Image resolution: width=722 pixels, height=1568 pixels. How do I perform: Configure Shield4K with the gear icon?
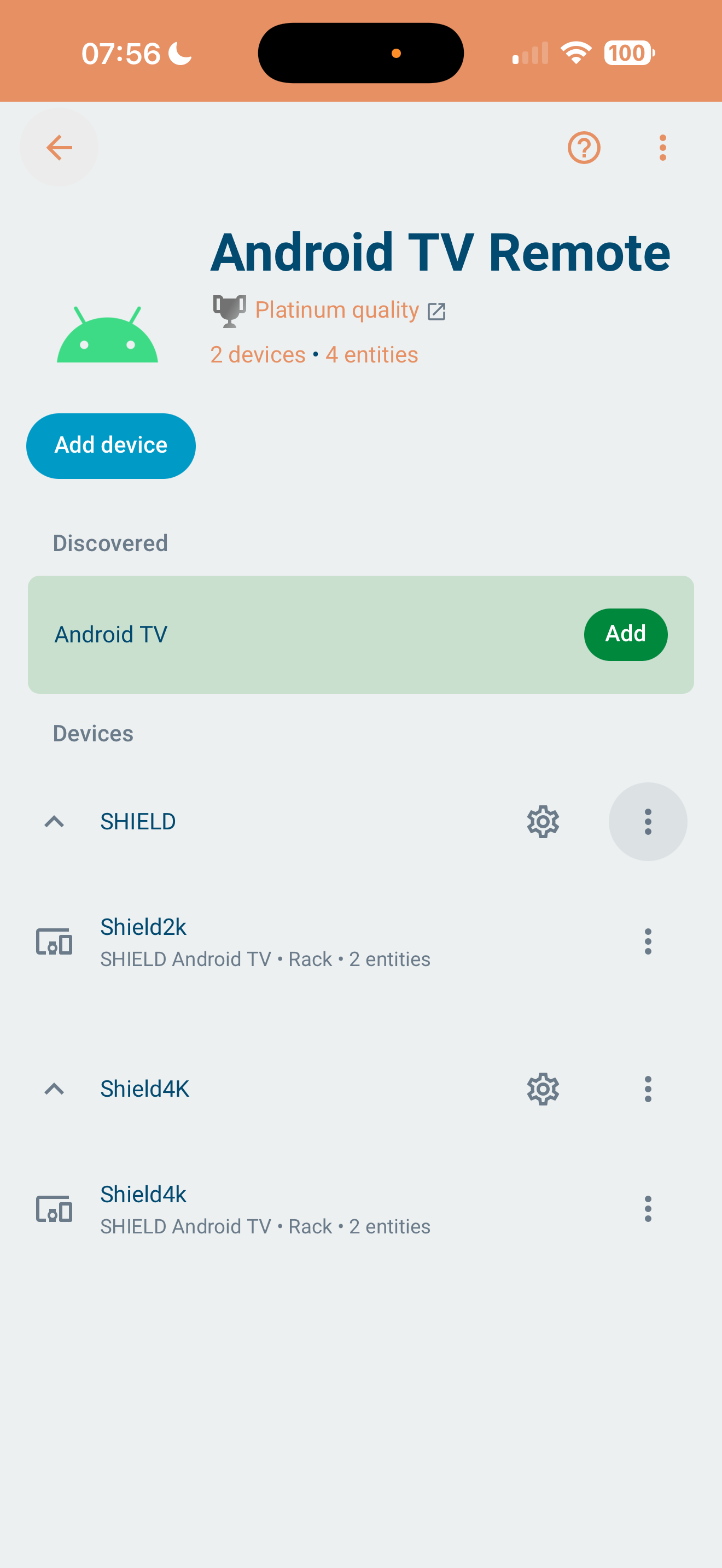click(x=543, y=1089)
